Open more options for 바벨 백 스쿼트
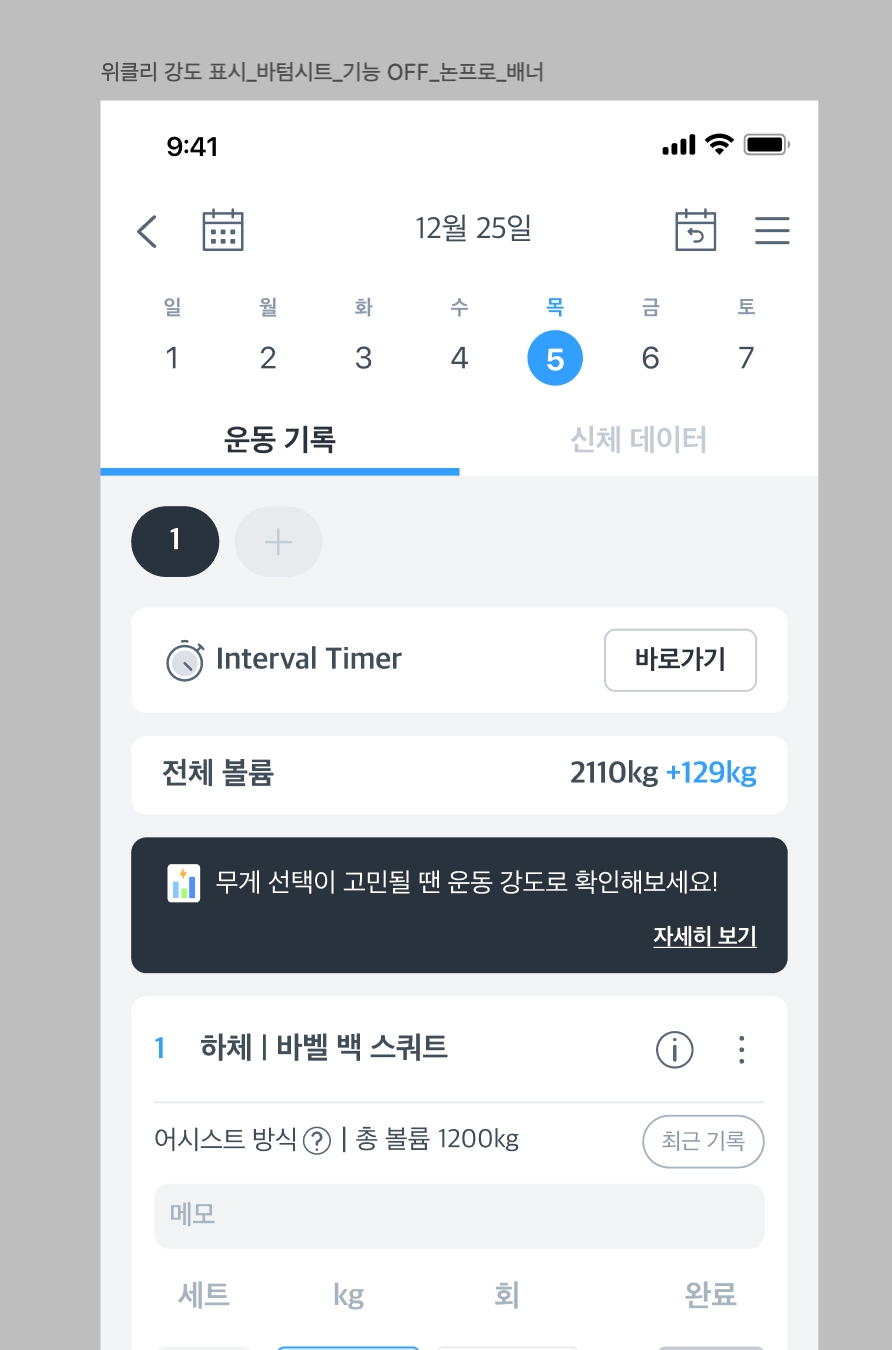This screenshot has width=892, height=1350. [x=741, y=1049]
